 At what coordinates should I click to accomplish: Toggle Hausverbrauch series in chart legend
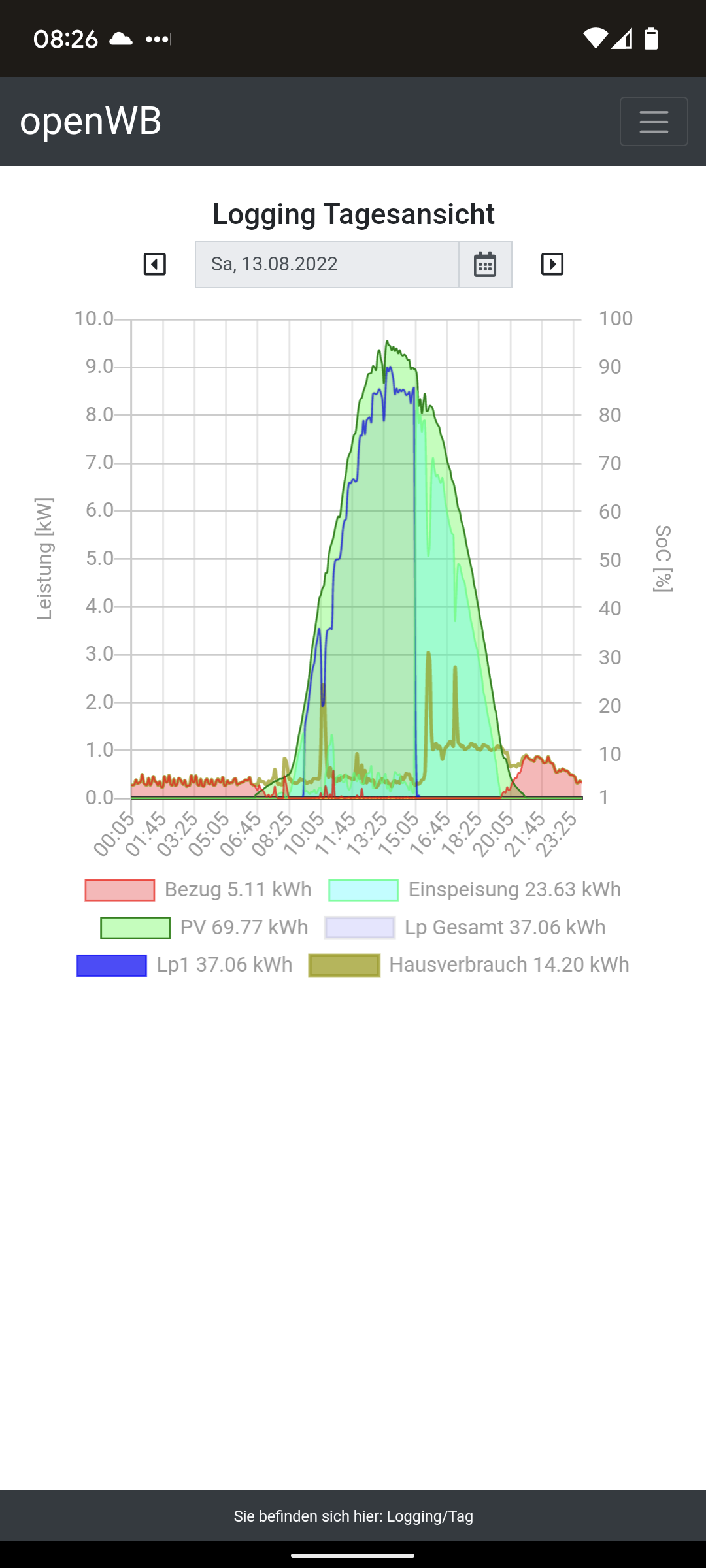(469, 965)
